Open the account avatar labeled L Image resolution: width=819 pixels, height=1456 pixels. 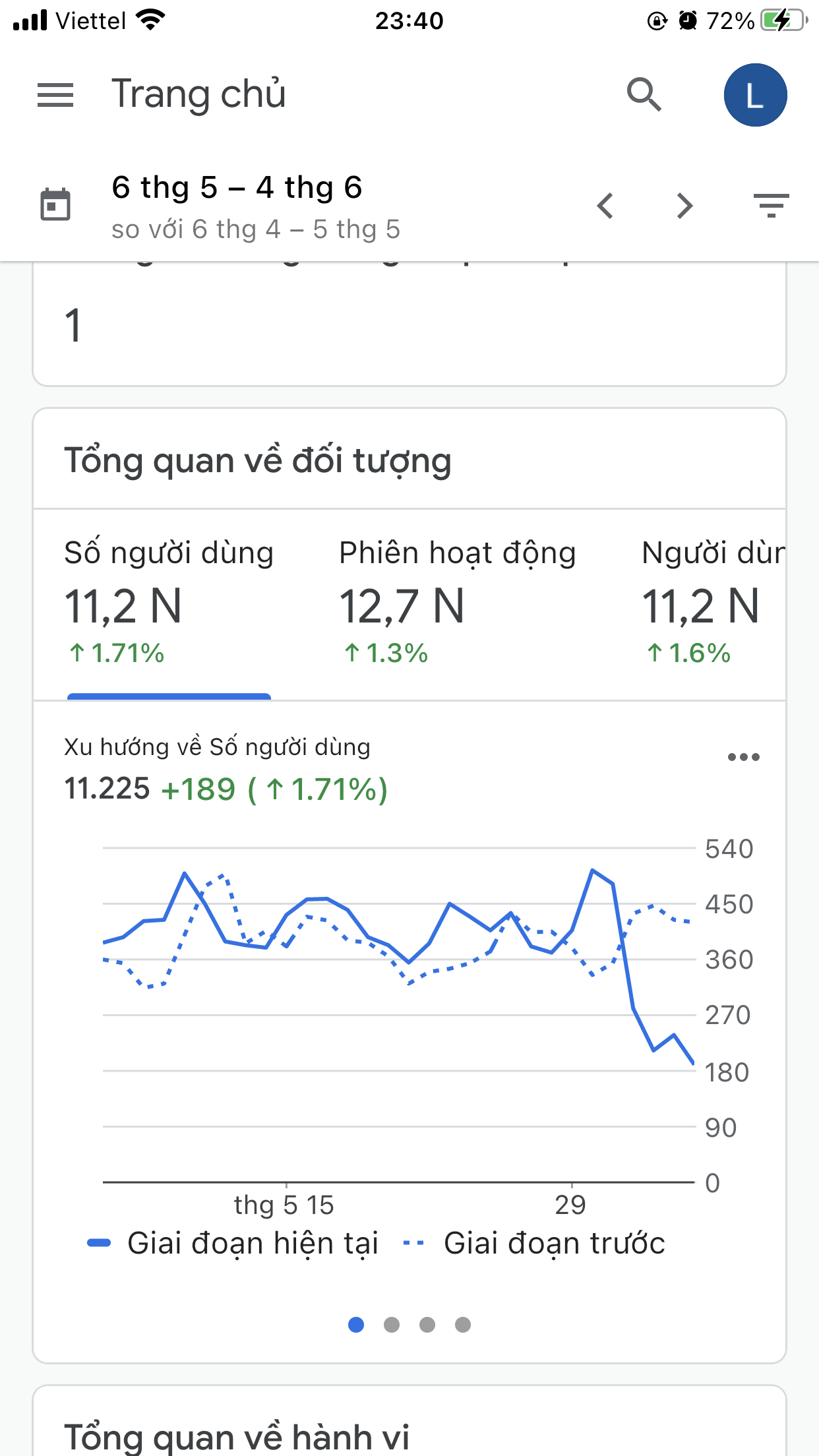pos(755,95)
